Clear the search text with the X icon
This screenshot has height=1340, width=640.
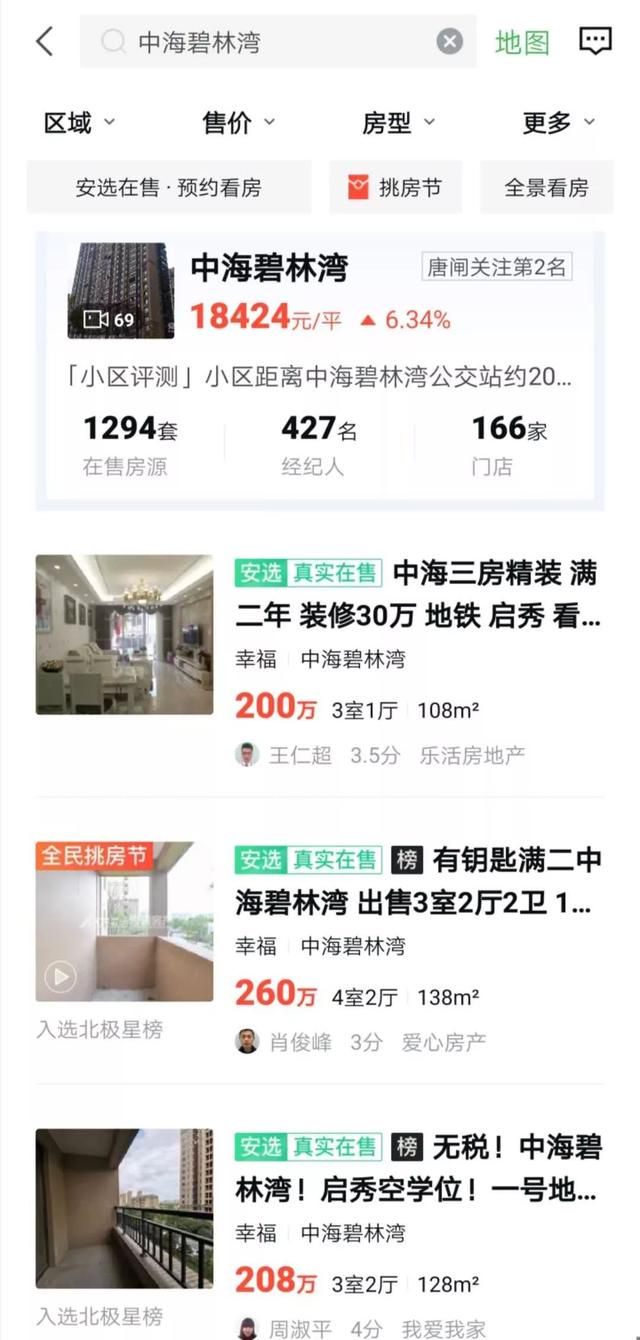450,41
